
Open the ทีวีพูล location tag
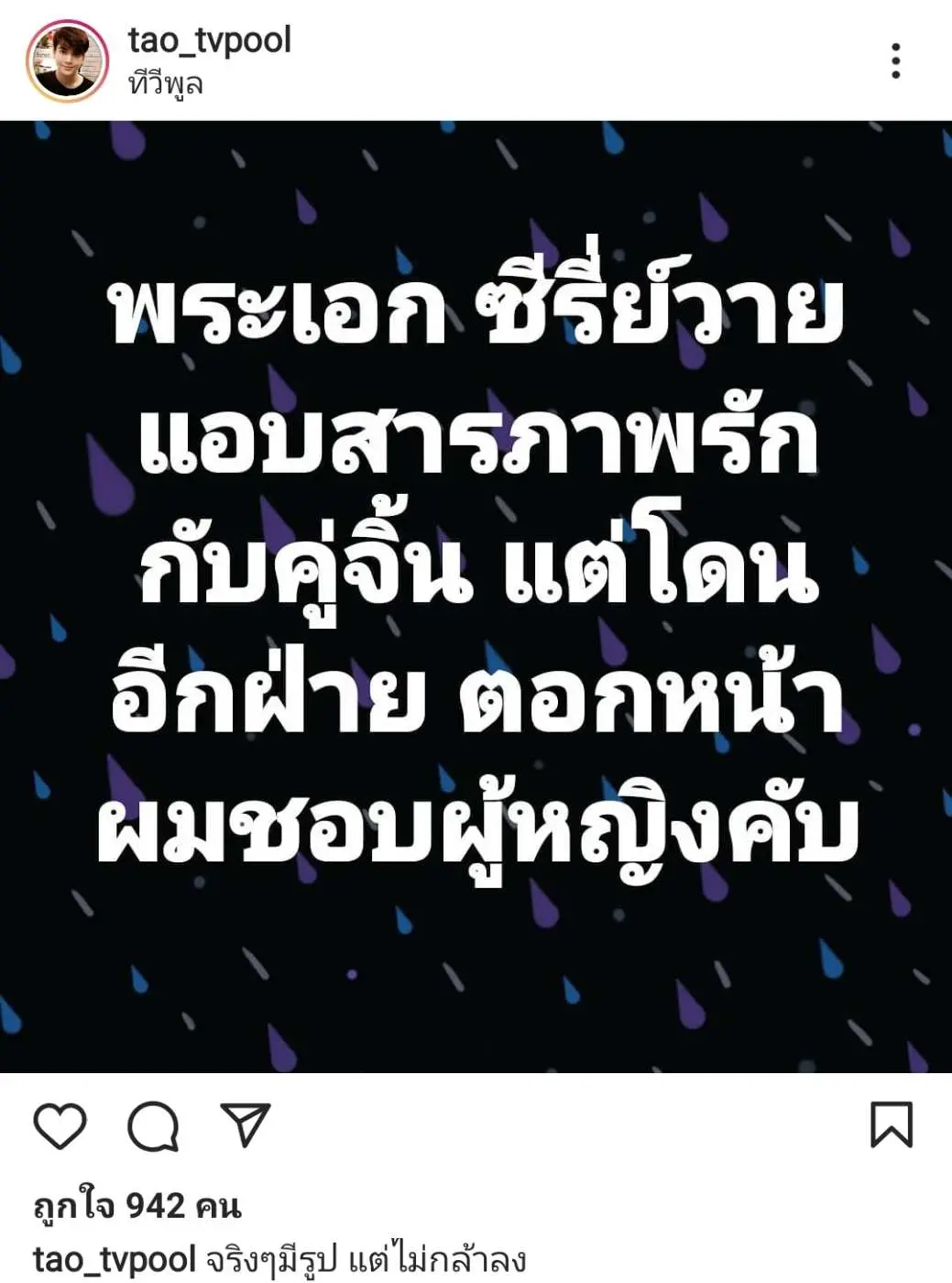[166, 84]
